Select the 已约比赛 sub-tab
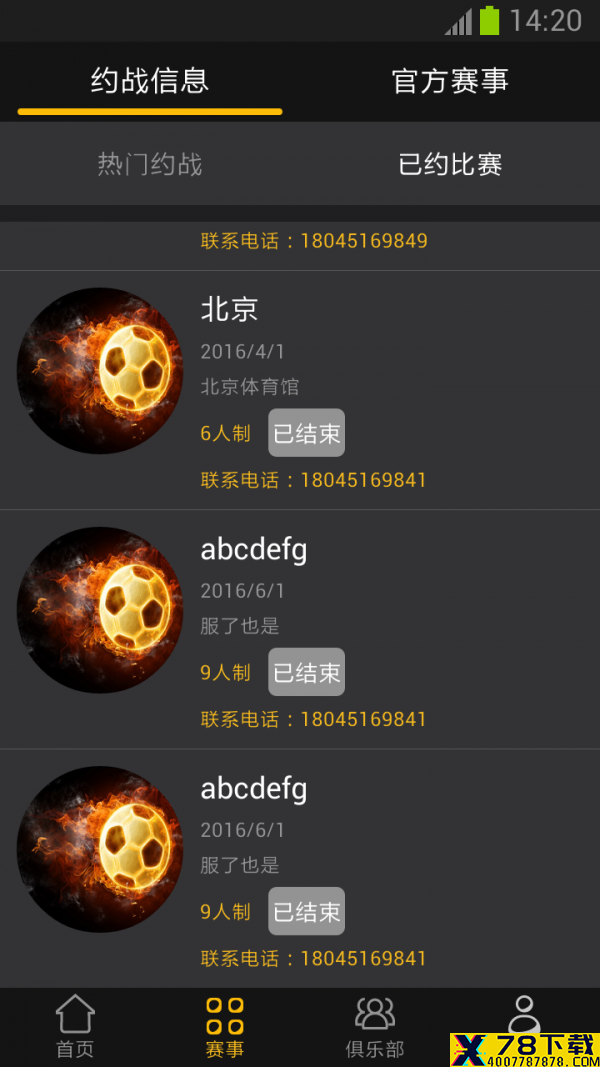600x1067 pixels. [x=450, y=164]
